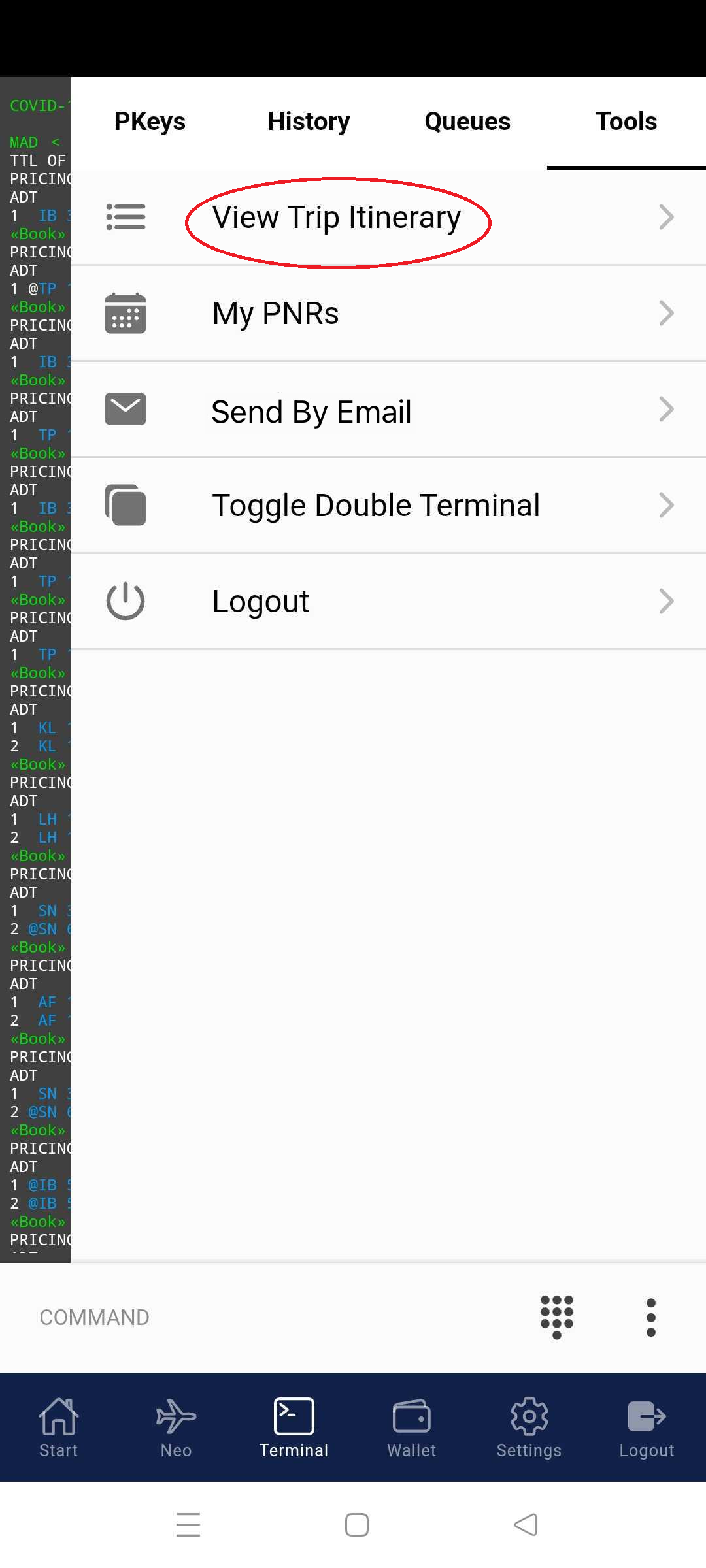Open the three-dot overflow menu

coord(650,1318)
